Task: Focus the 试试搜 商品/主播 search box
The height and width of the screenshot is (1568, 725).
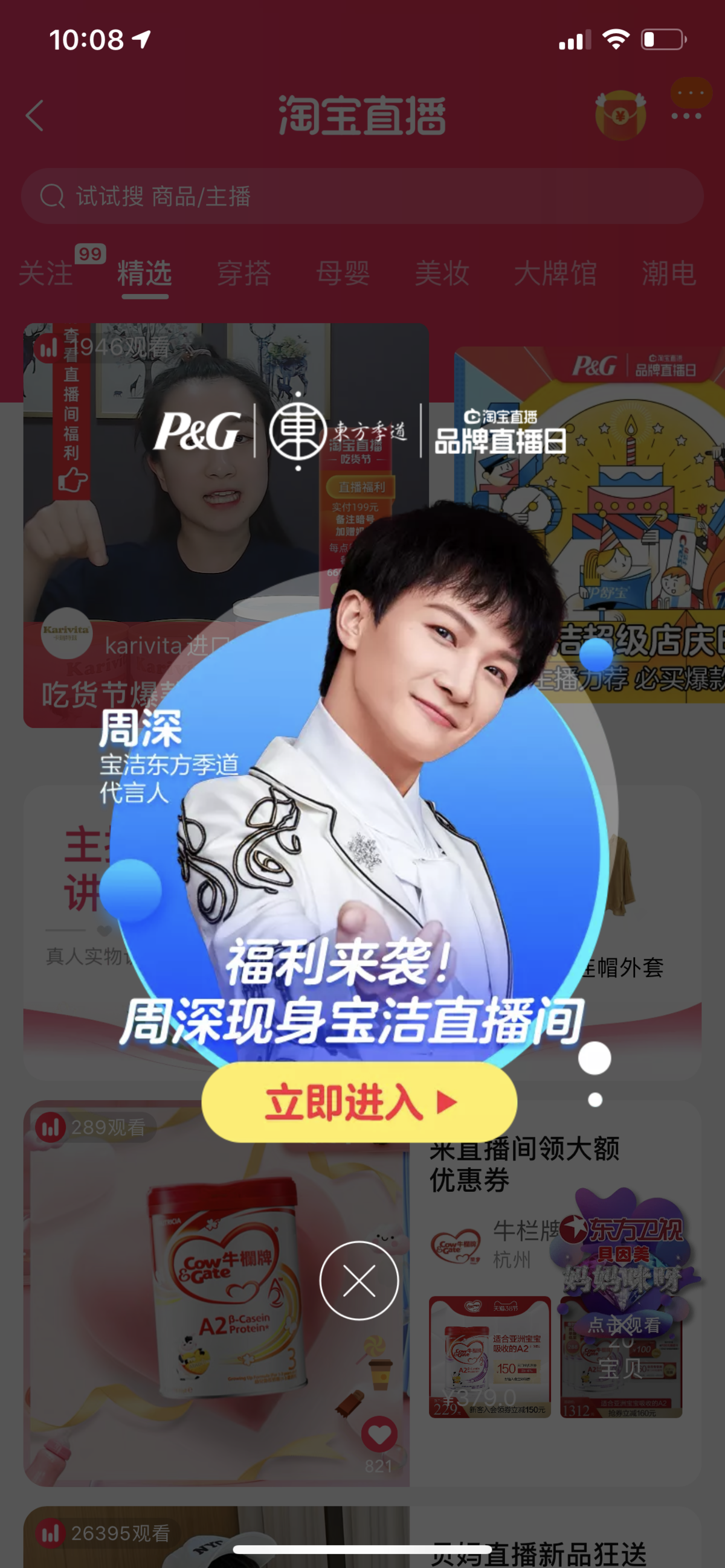Action: pyautogui.click(x=362, y=196)
